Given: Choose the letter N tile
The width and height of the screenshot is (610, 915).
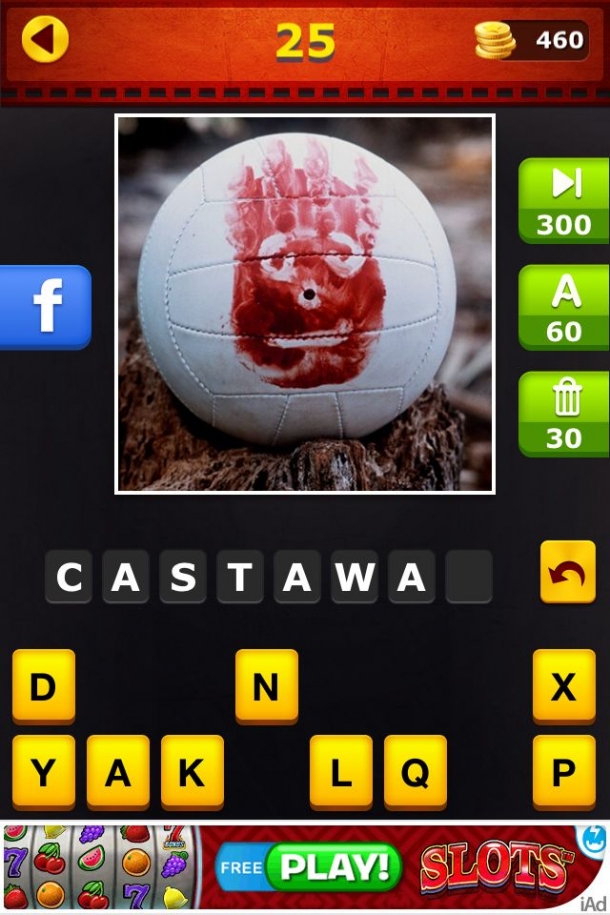Looking at the screenshot, I should 266,685.
